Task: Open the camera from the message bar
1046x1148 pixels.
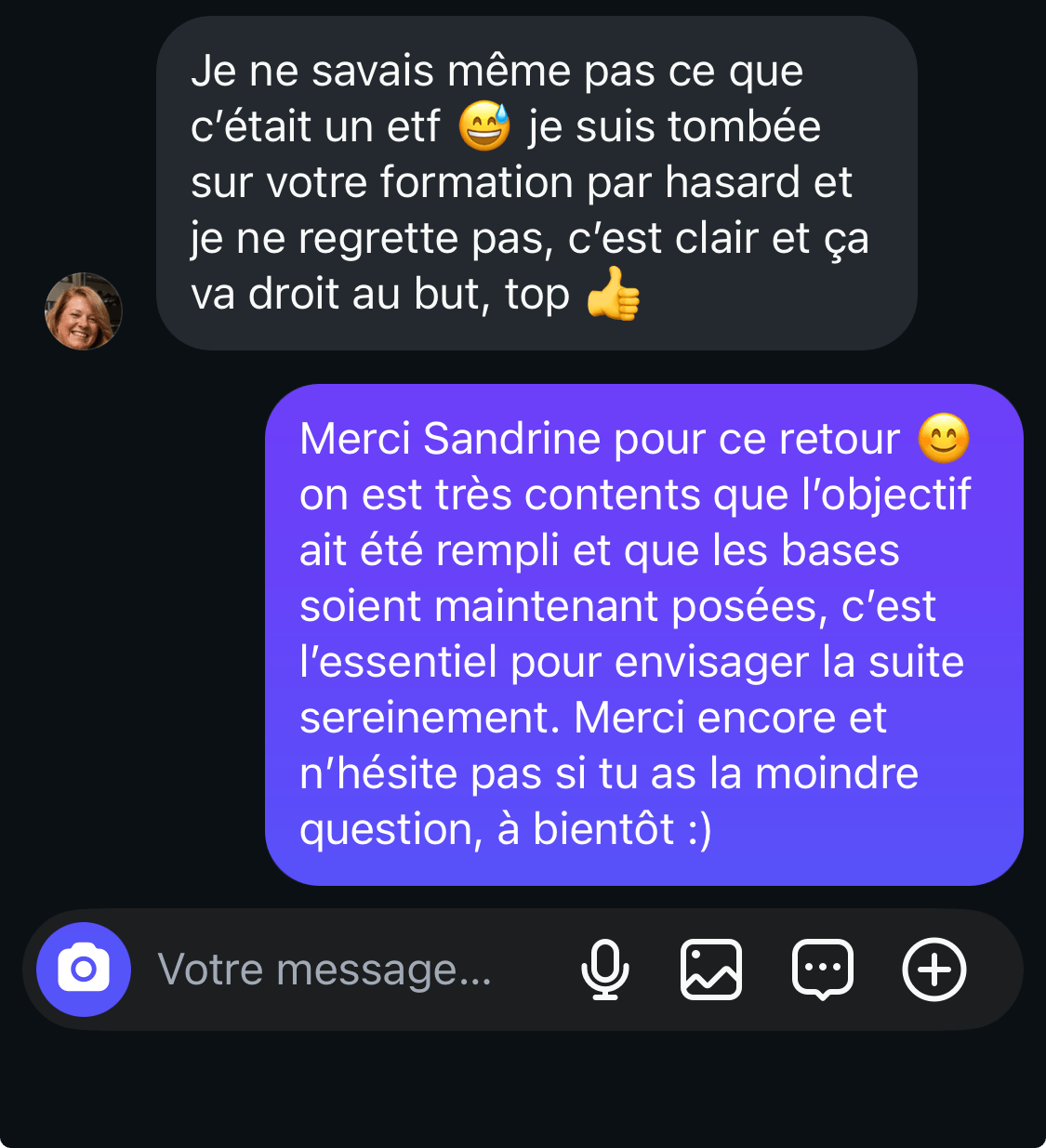Action: coord(84,970)
